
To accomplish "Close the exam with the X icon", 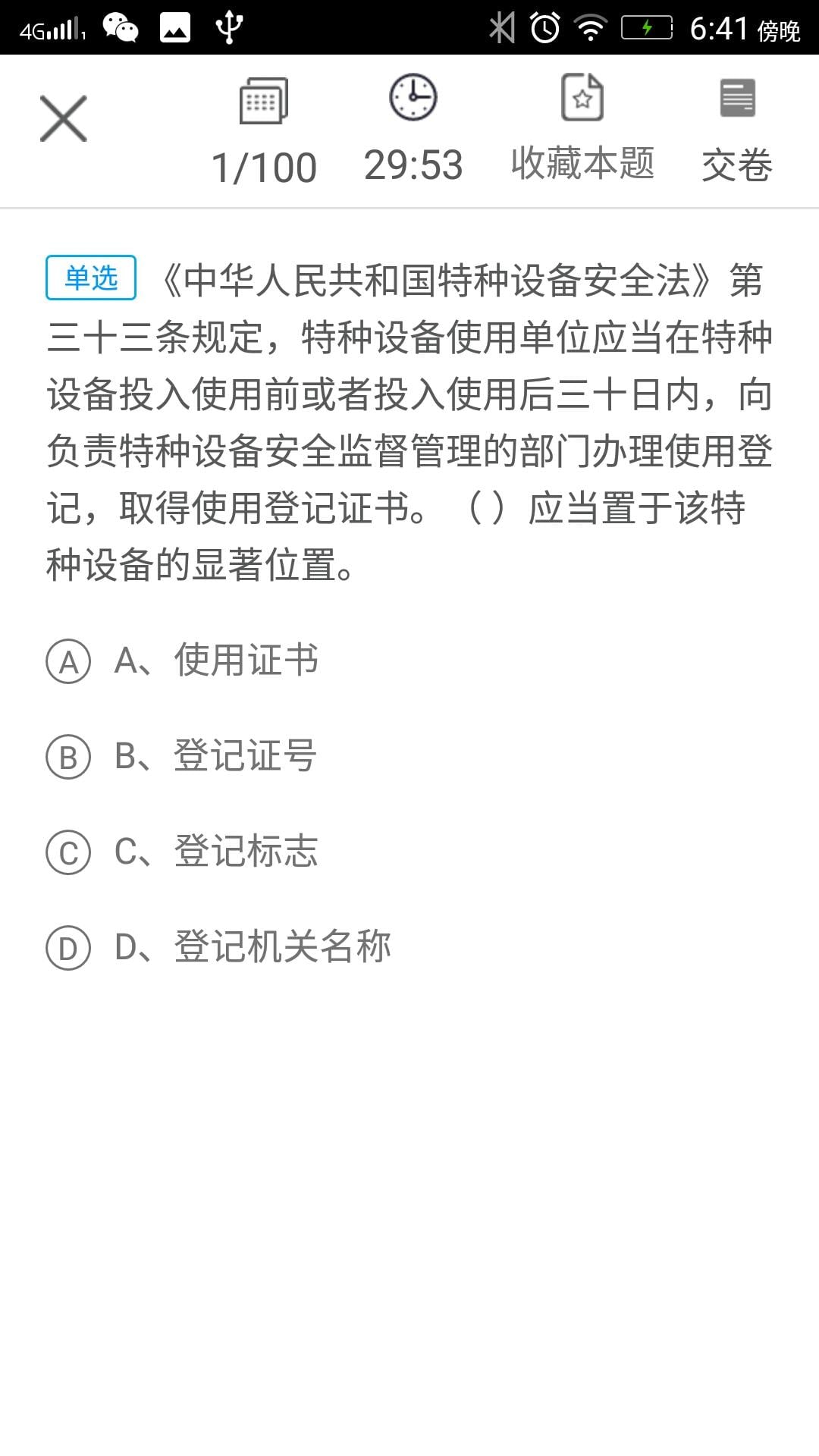I will 64,118.
